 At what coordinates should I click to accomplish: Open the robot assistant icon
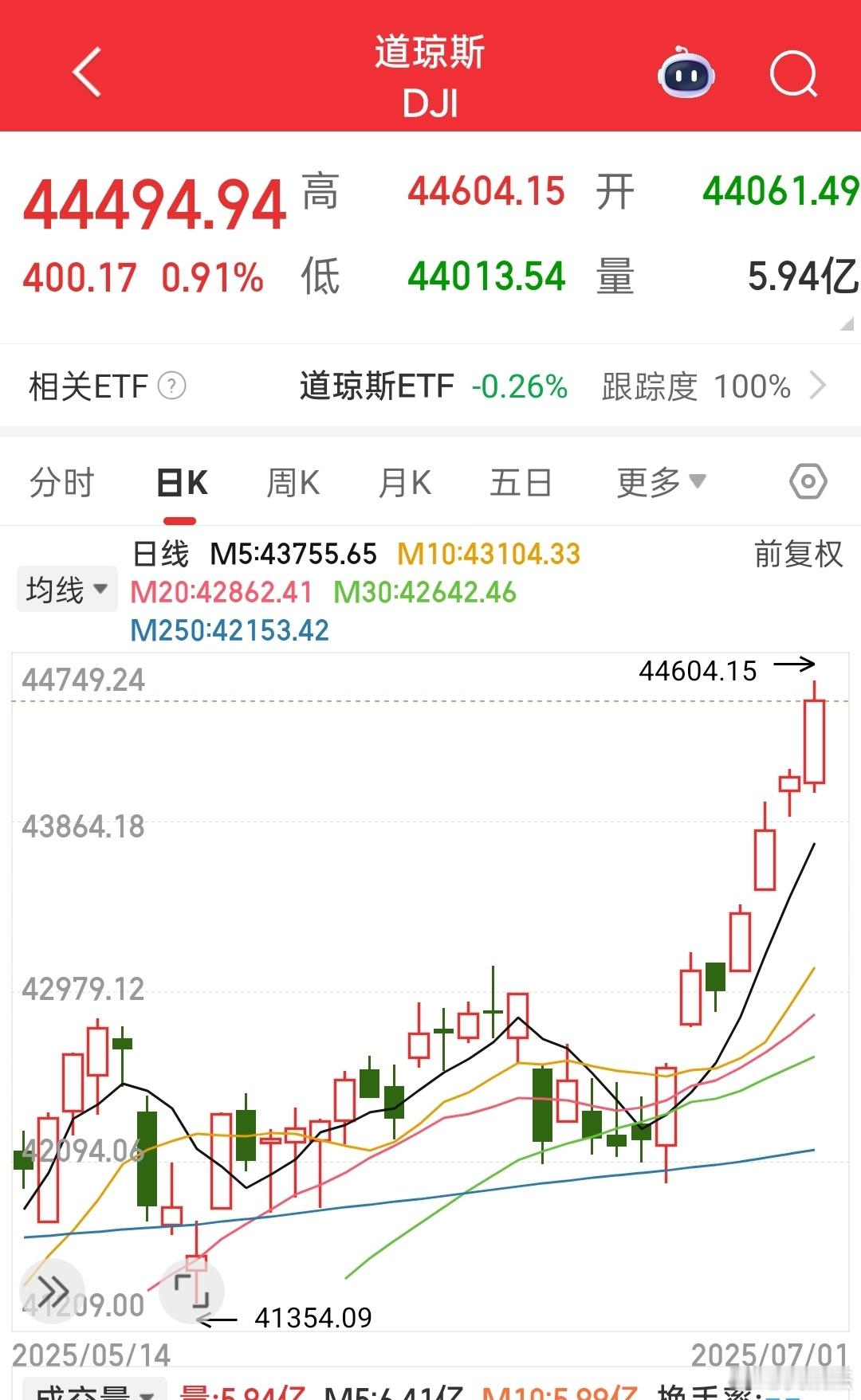[686, 73]
